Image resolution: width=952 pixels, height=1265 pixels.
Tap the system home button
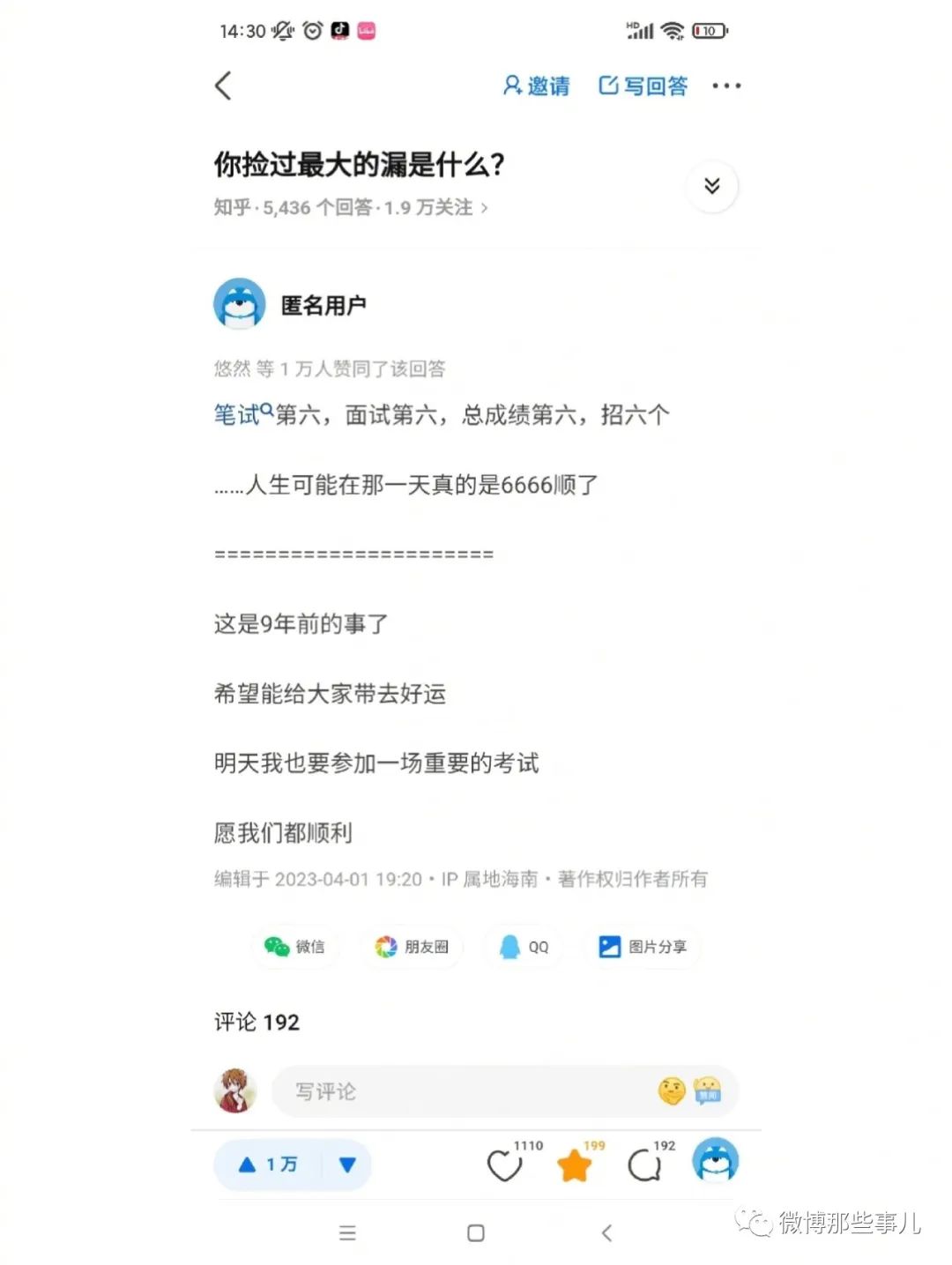(x=476, y=1232)
